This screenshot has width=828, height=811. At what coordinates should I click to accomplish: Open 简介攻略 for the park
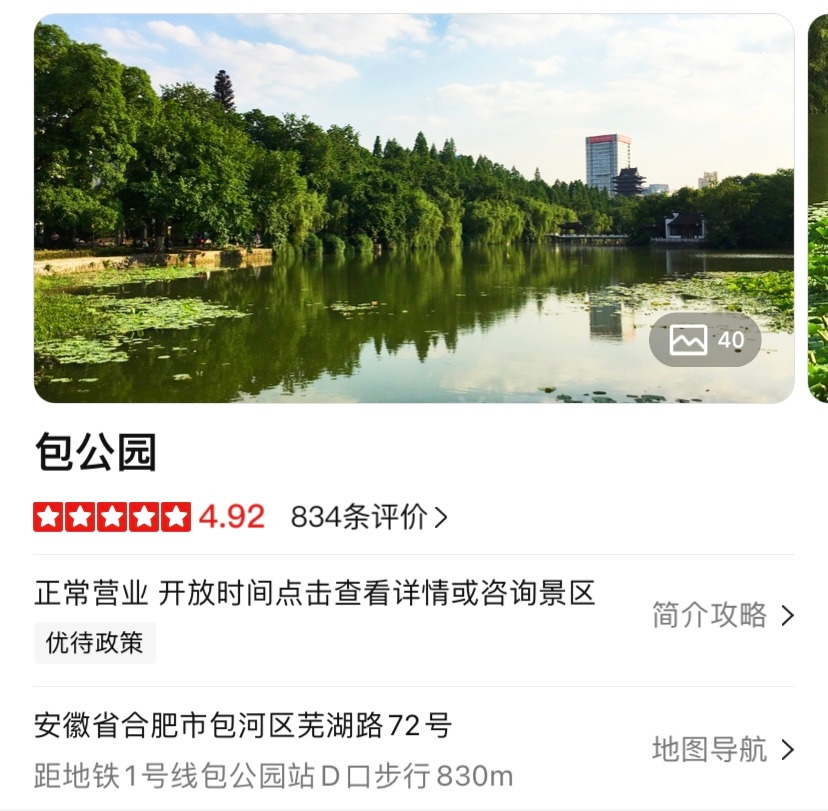click(x=722, y=615)
